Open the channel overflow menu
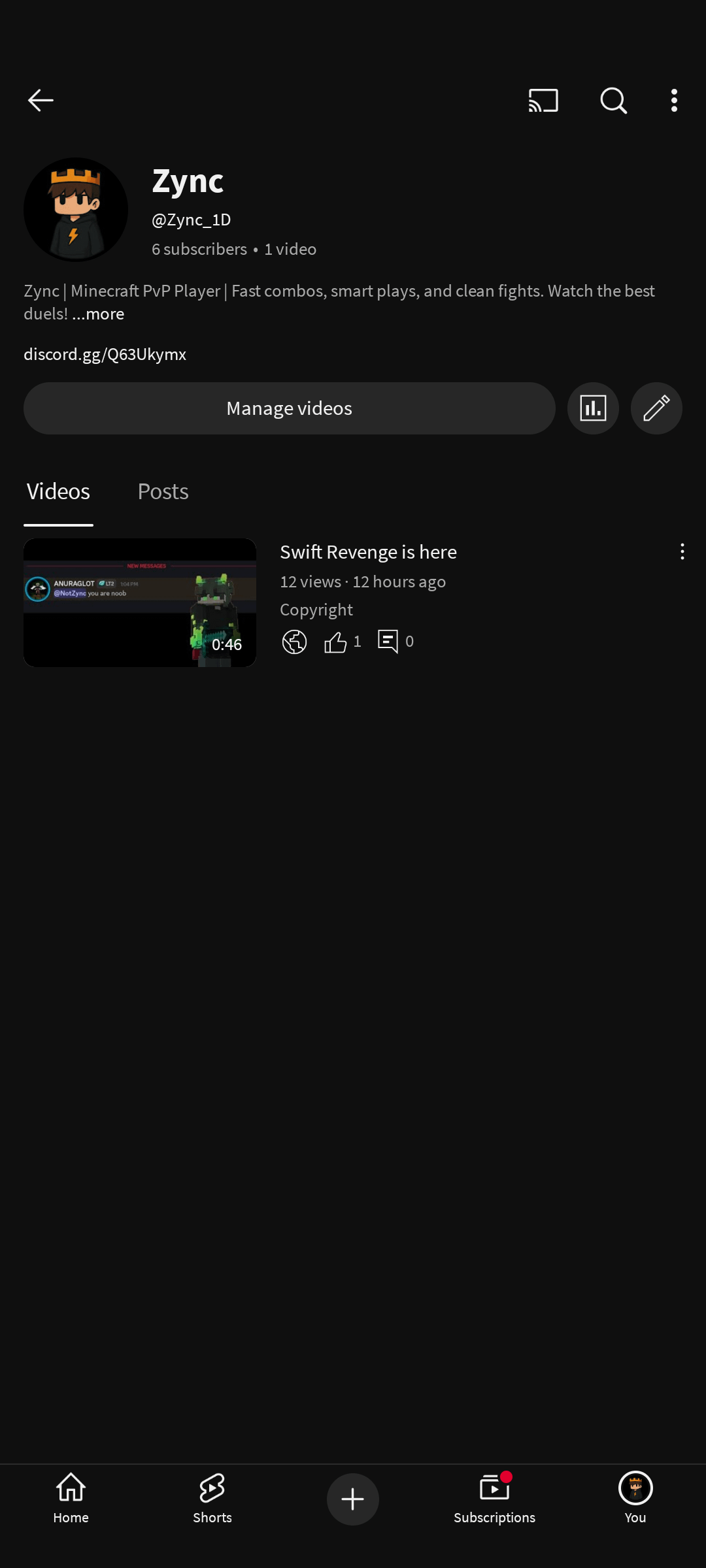This screenshot has height=1568, width=706. click(x=674, y=101)
